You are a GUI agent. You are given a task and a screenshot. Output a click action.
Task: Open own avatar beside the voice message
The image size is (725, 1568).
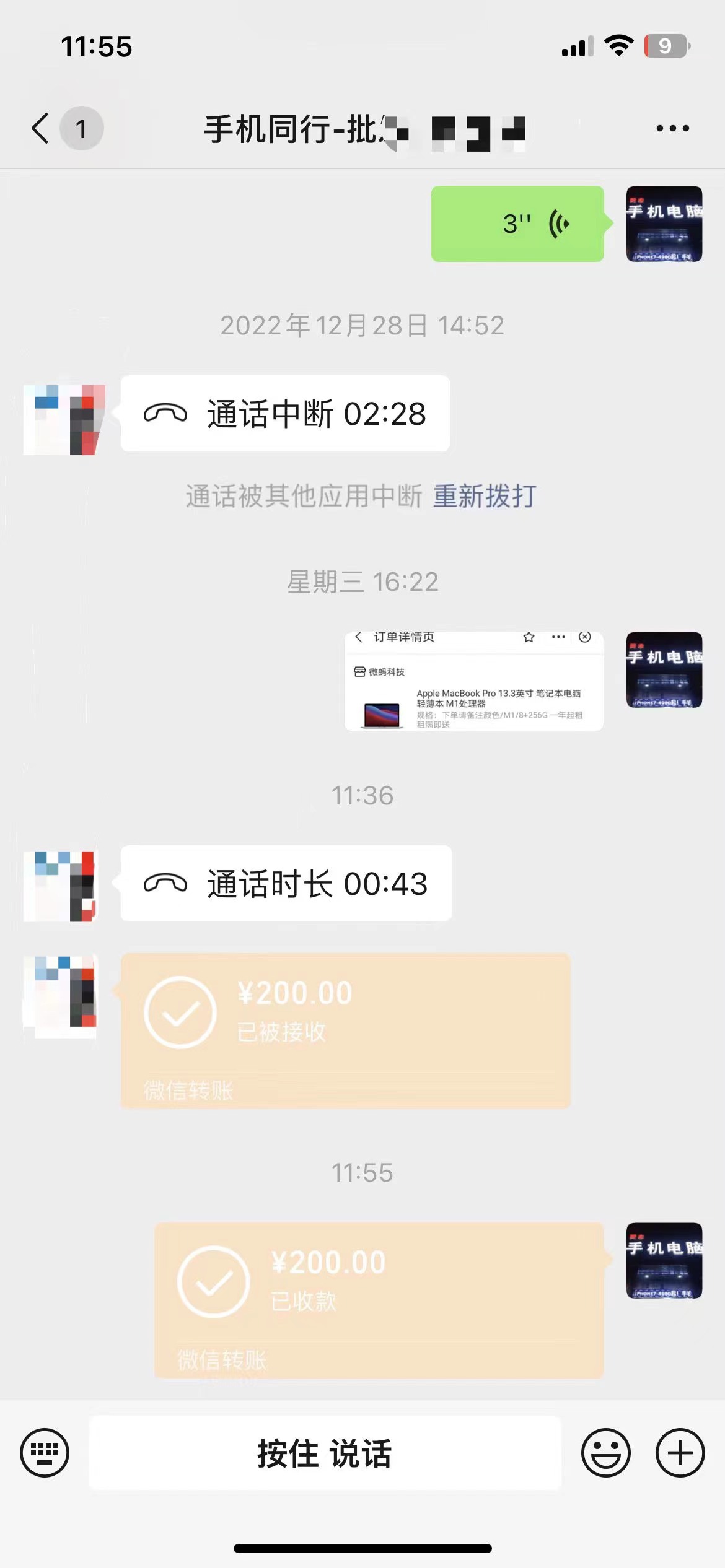click(x=664, y=224)
